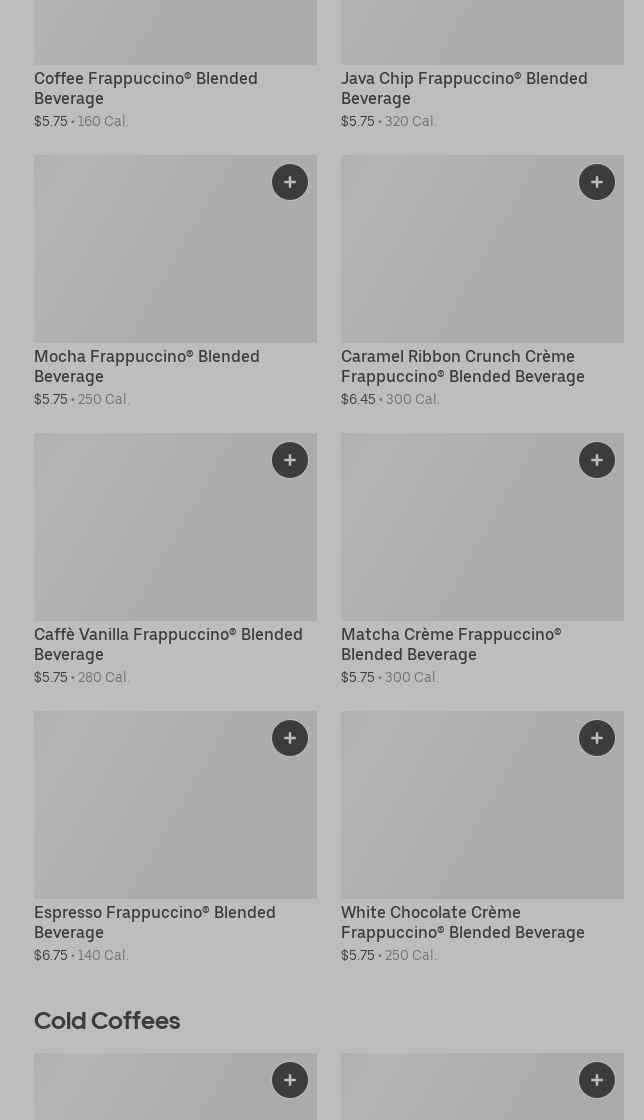This screenshot has height=1120, width=644.
Task: Select the White Chocolate Crème Frappuccino card
Action: pyautogui.click(x=483, y=838)
